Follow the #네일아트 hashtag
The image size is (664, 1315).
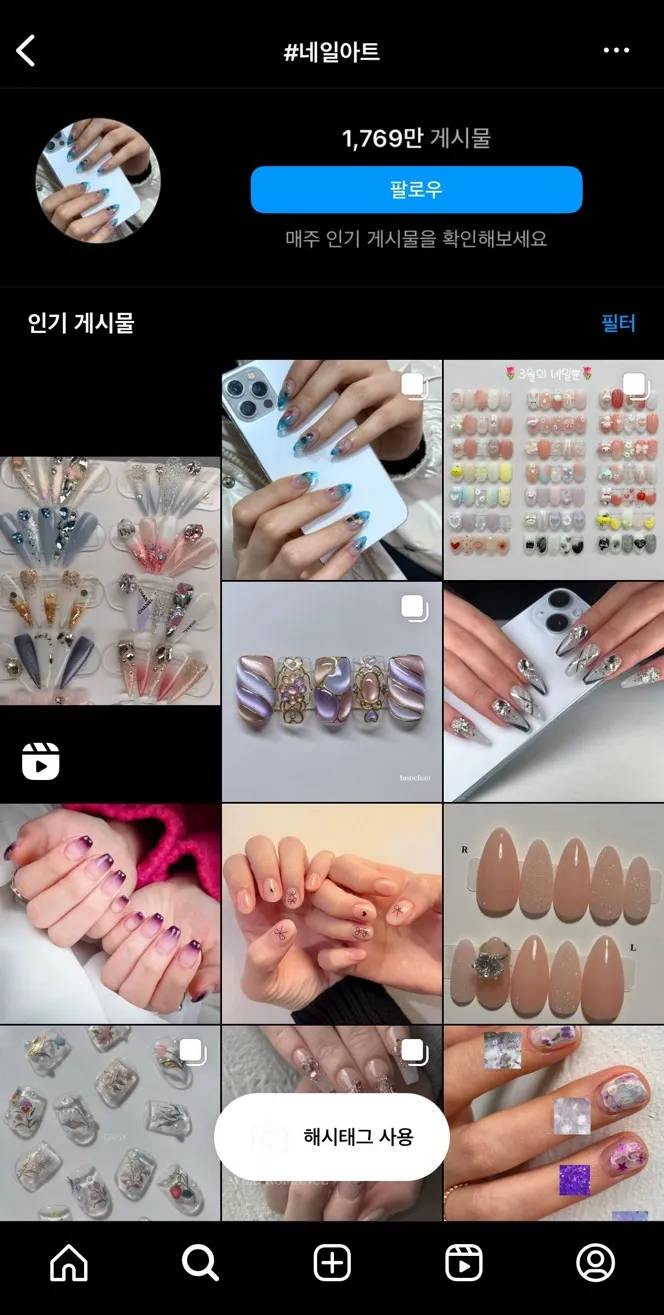416,190
